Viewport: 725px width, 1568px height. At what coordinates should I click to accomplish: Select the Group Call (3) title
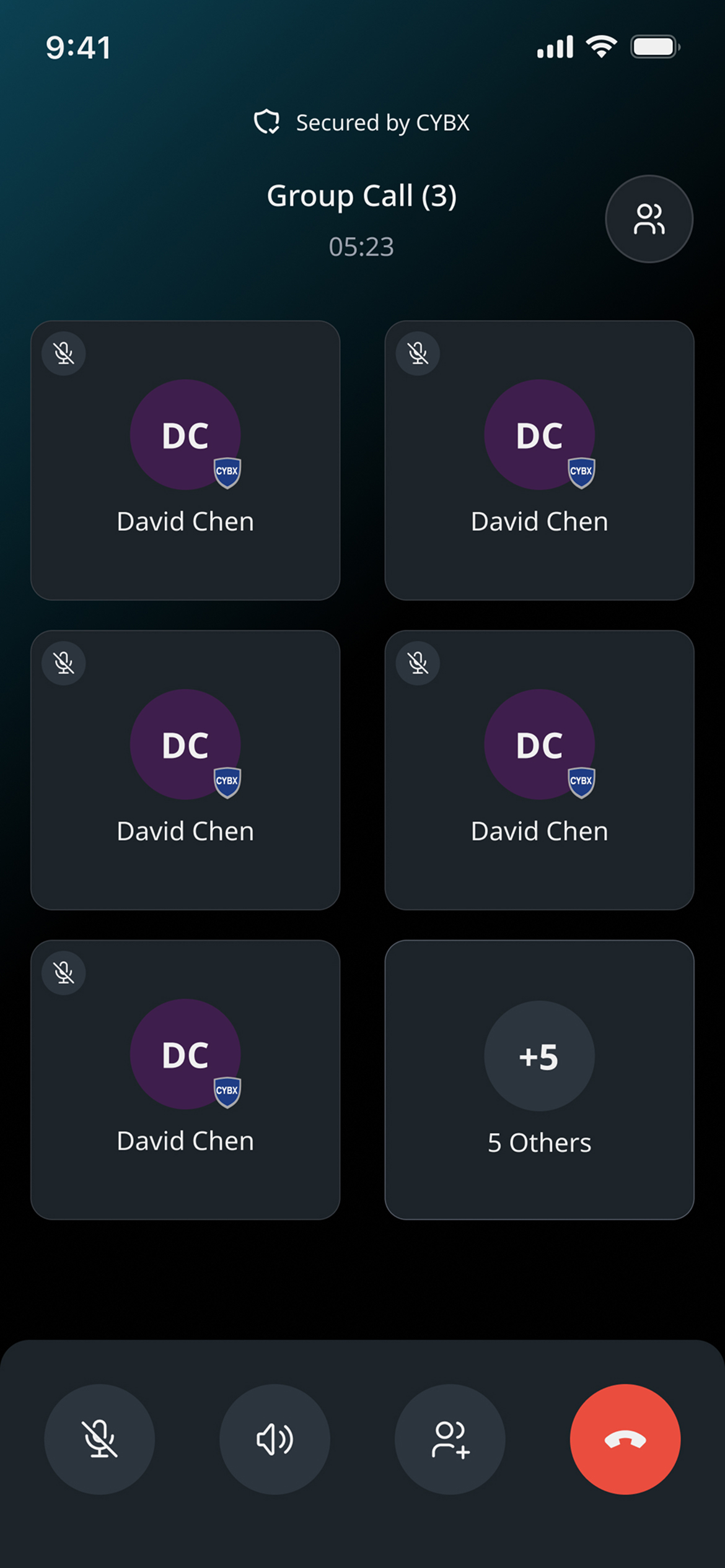click(362, 196)
